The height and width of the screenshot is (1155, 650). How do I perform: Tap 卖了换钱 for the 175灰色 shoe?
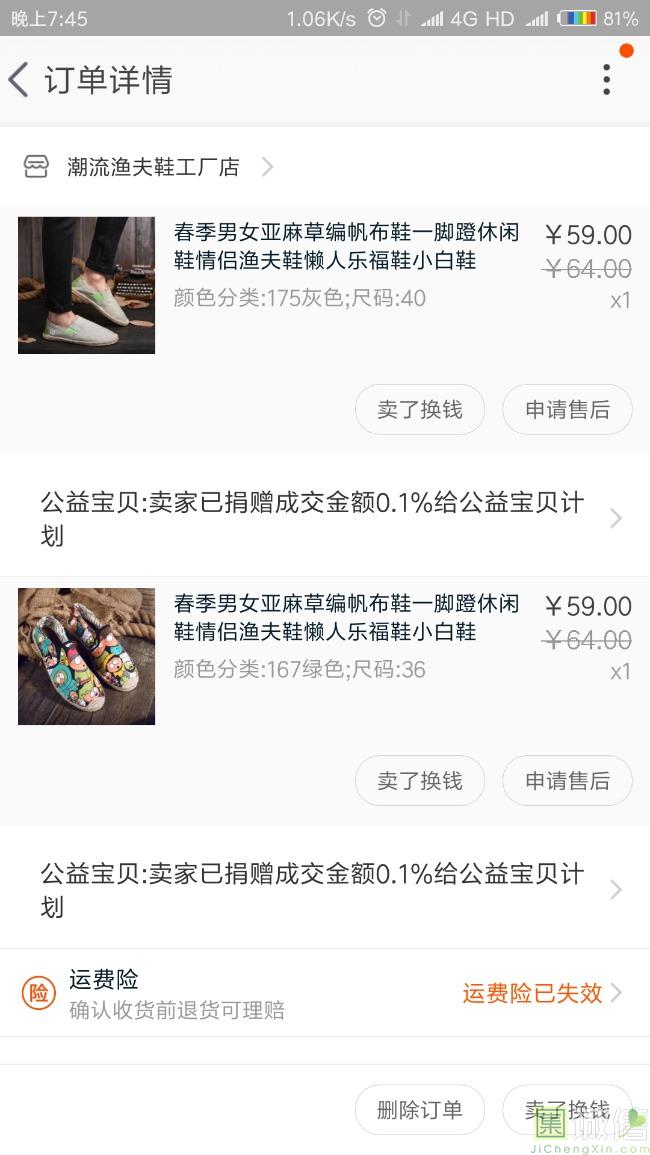[420, 410]
